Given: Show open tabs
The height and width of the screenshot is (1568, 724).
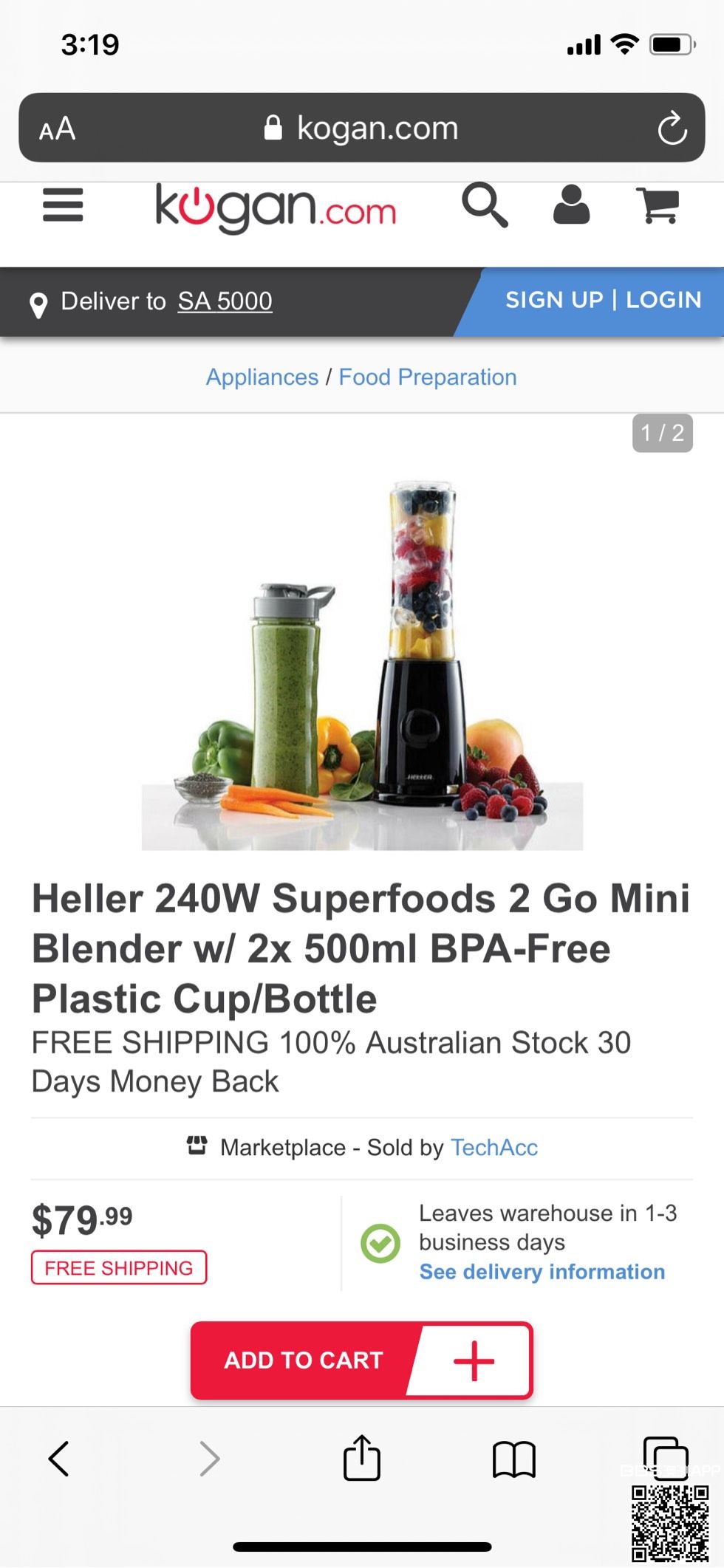Looking at the screenshot, I should [x=665, y=1455].
